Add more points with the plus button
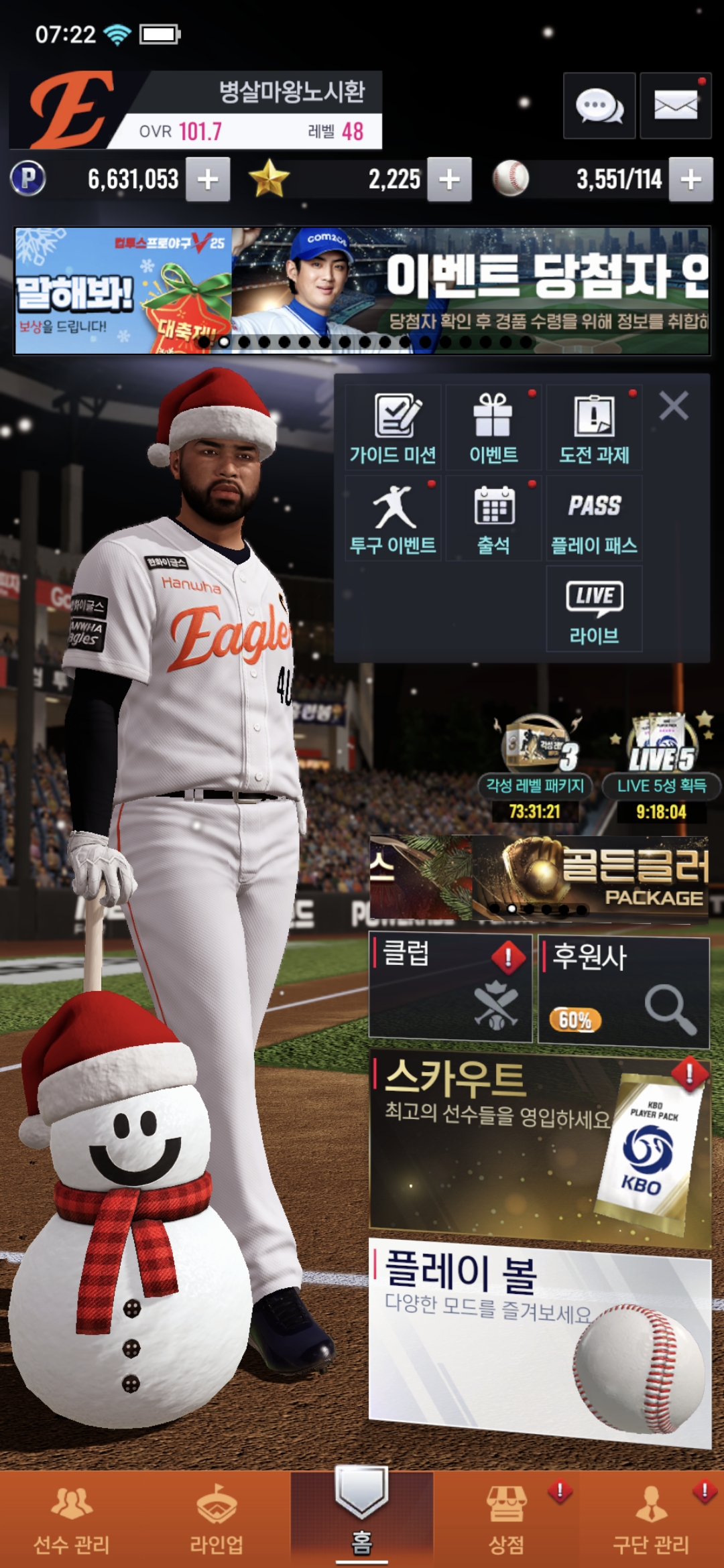 [208, 180]
